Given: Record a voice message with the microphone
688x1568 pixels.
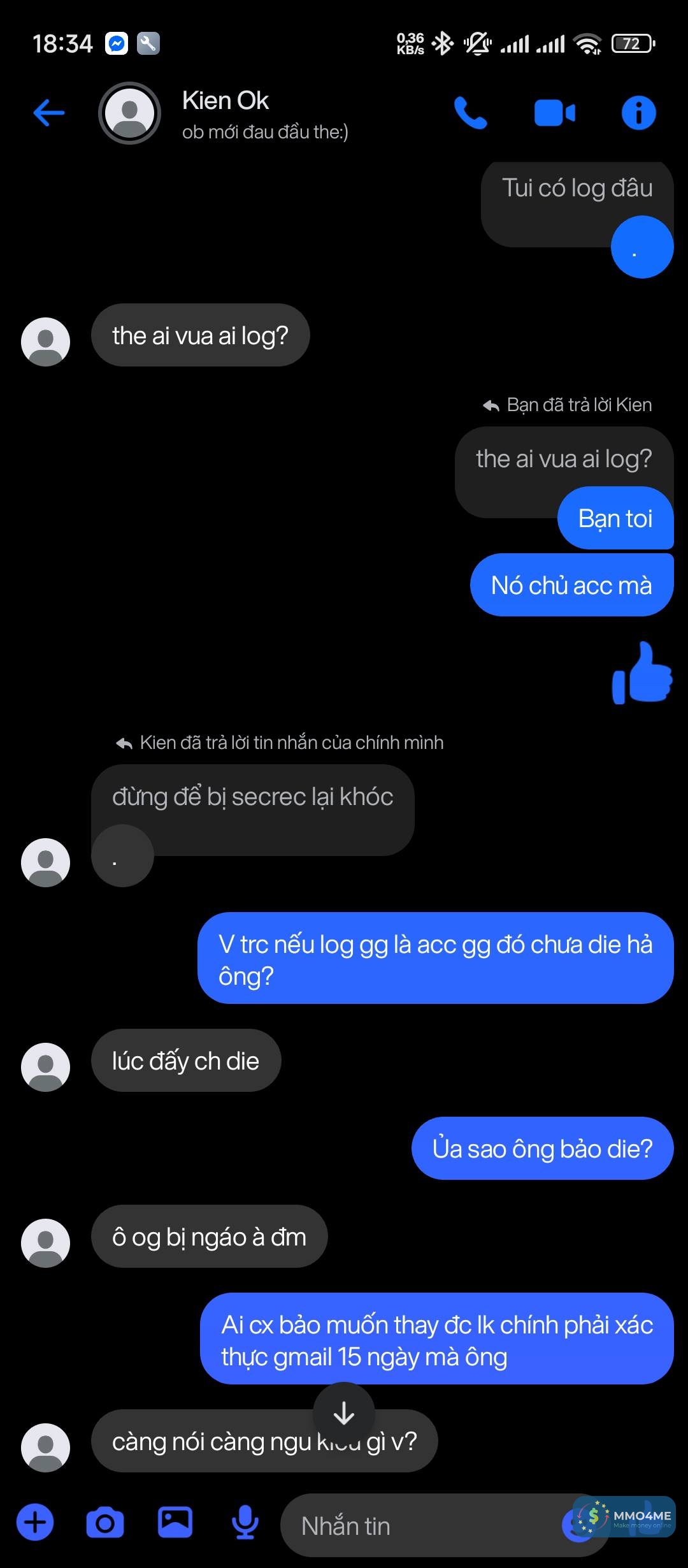Looking at the screenshot, I should (245, 1523).
